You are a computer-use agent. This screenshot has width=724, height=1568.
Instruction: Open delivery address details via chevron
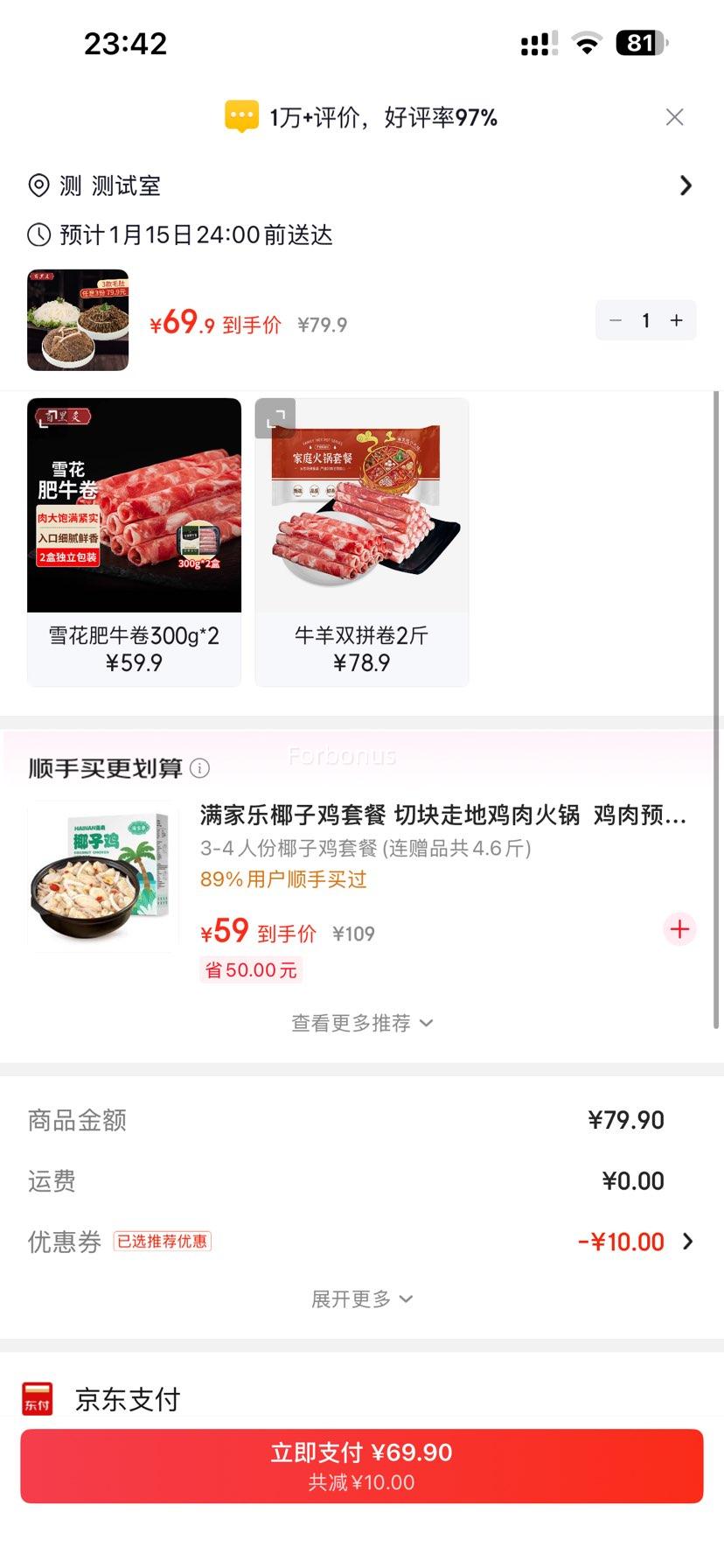(x=686, y=185)
